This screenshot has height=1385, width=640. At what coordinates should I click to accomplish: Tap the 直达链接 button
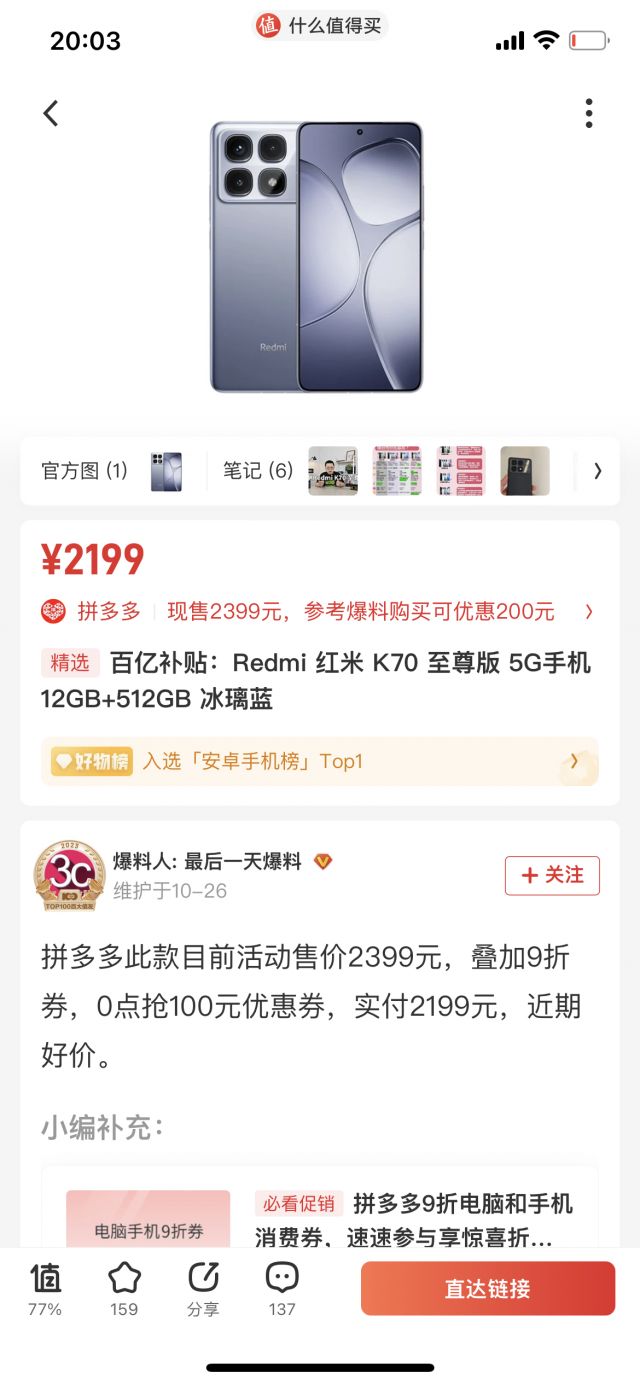(x=488, y=1288)
